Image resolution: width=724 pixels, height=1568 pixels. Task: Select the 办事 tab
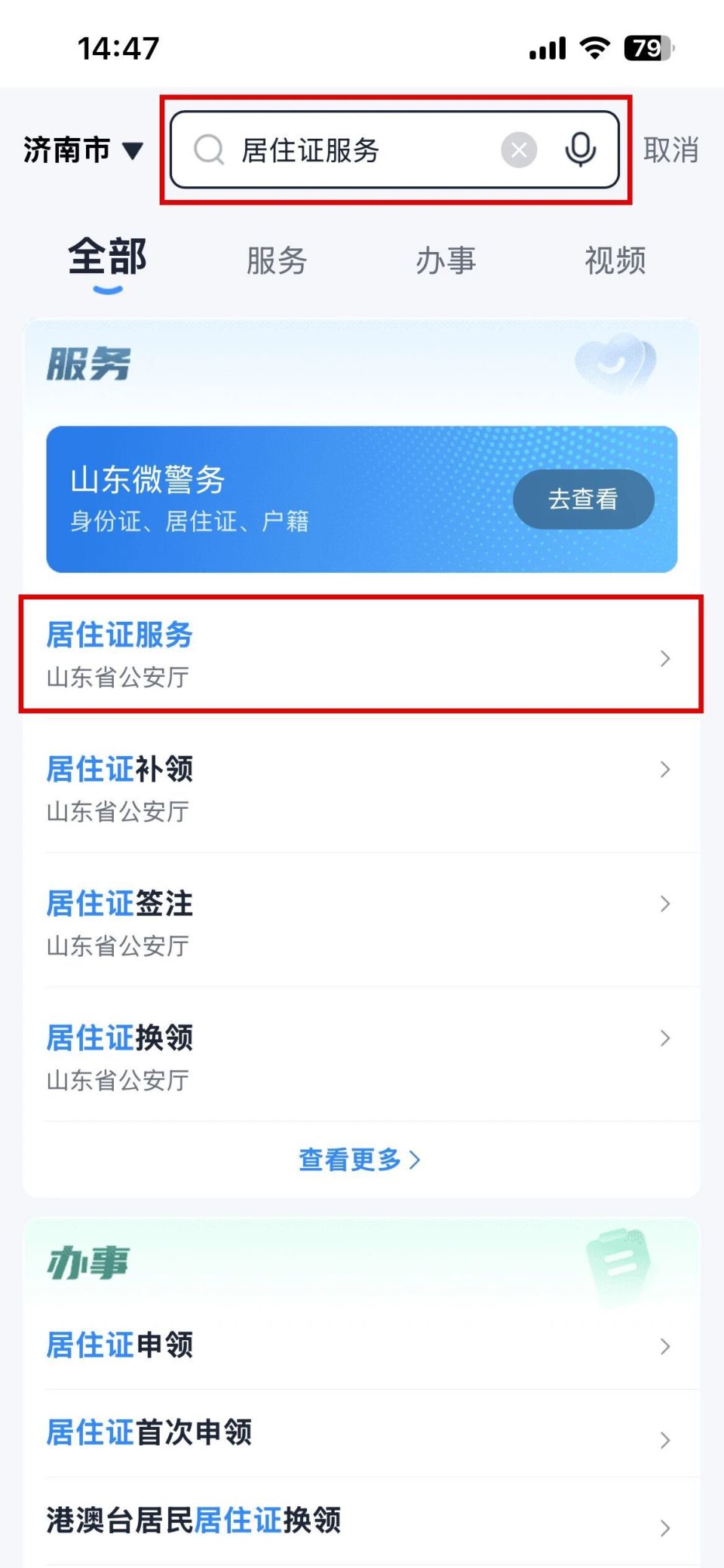click(x=446, y=260)
